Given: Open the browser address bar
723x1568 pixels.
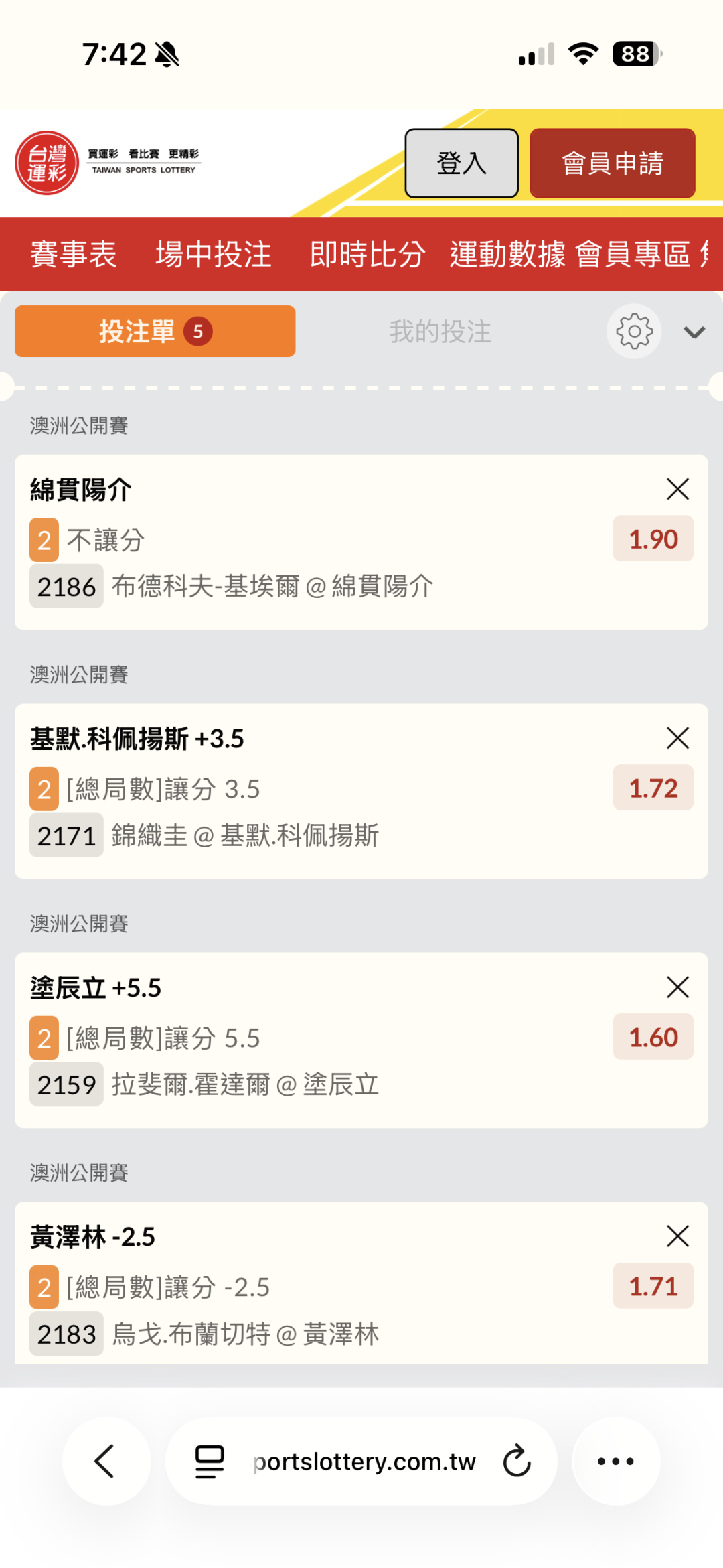Looking at the screenshot, I should 364,1461.
